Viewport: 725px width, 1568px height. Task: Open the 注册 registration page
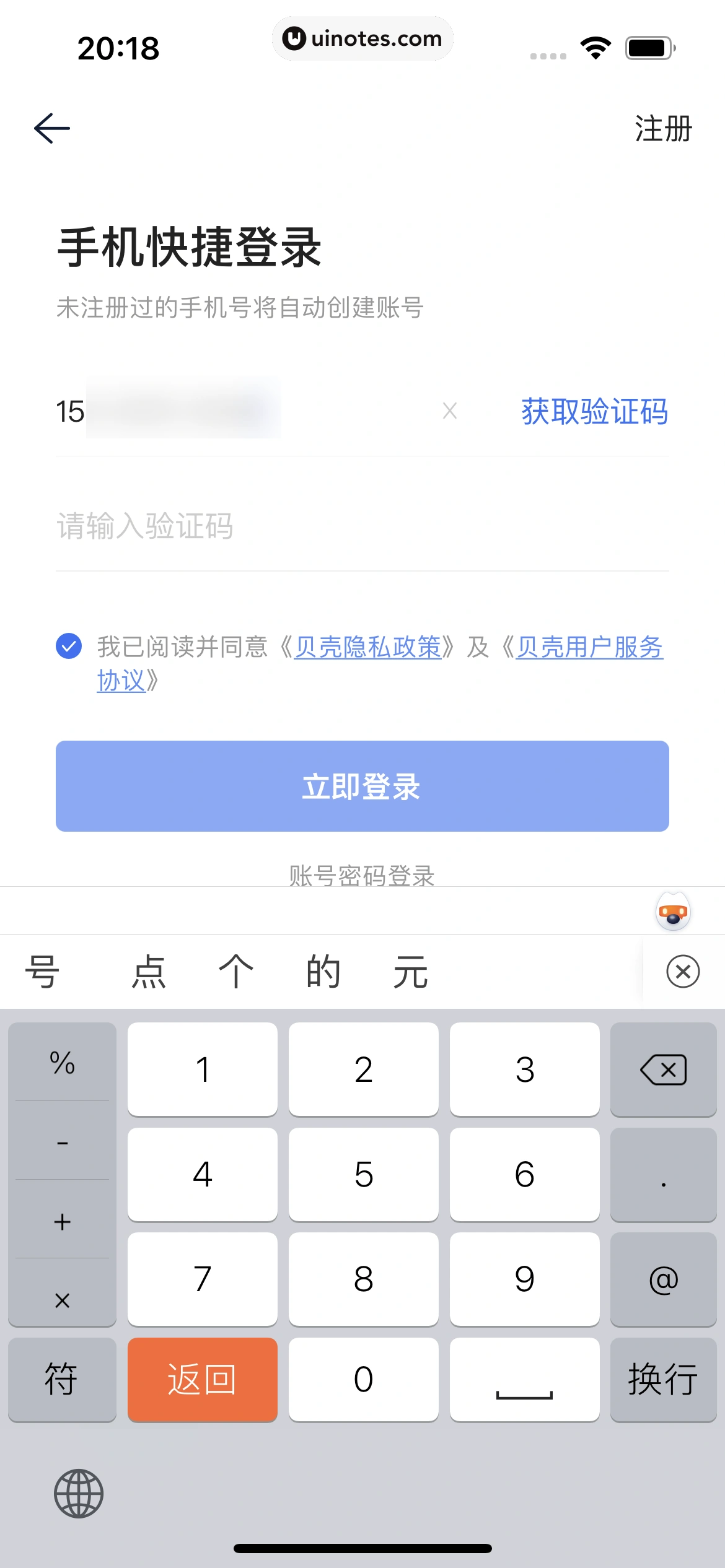pyautogui.click(x=662, y=129)
